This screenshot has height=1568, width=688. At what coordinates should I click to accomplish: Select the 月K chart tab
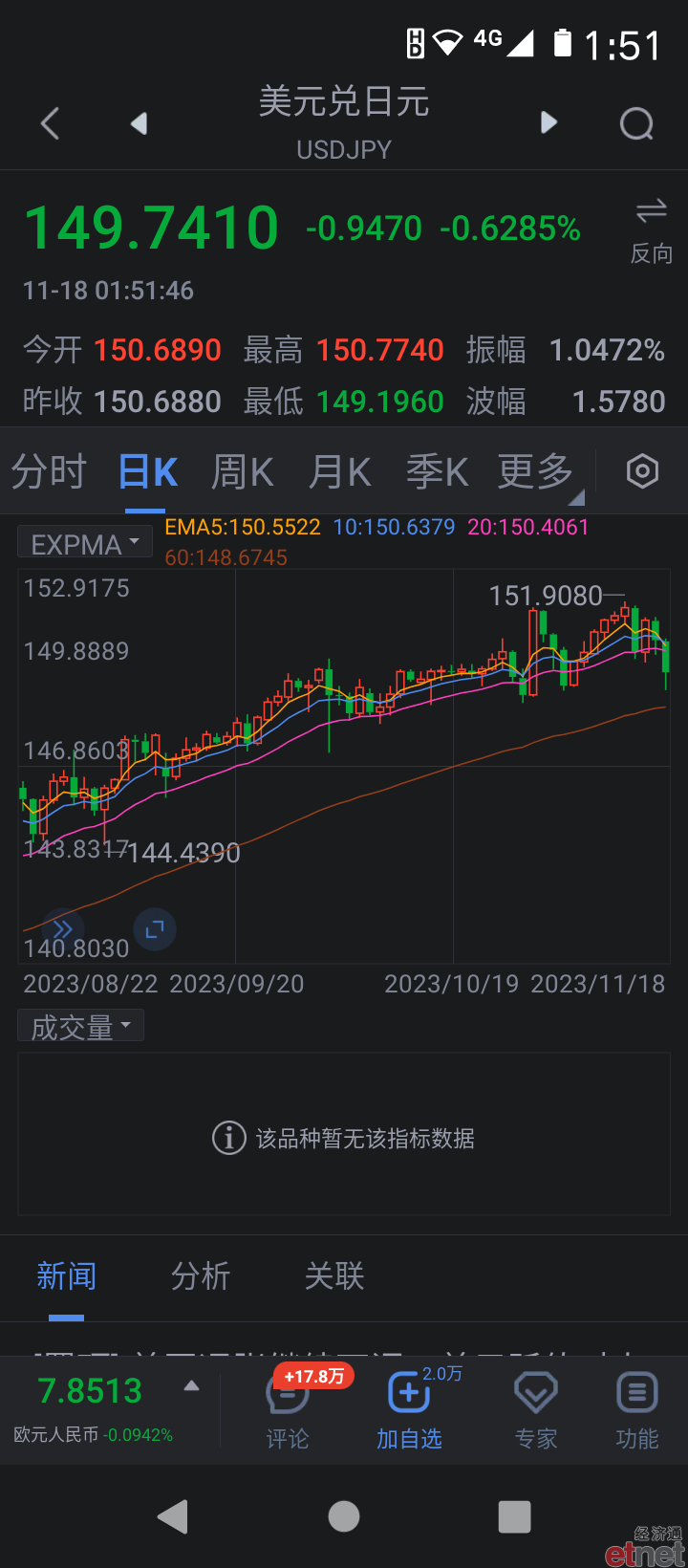[x=340, y=472]
